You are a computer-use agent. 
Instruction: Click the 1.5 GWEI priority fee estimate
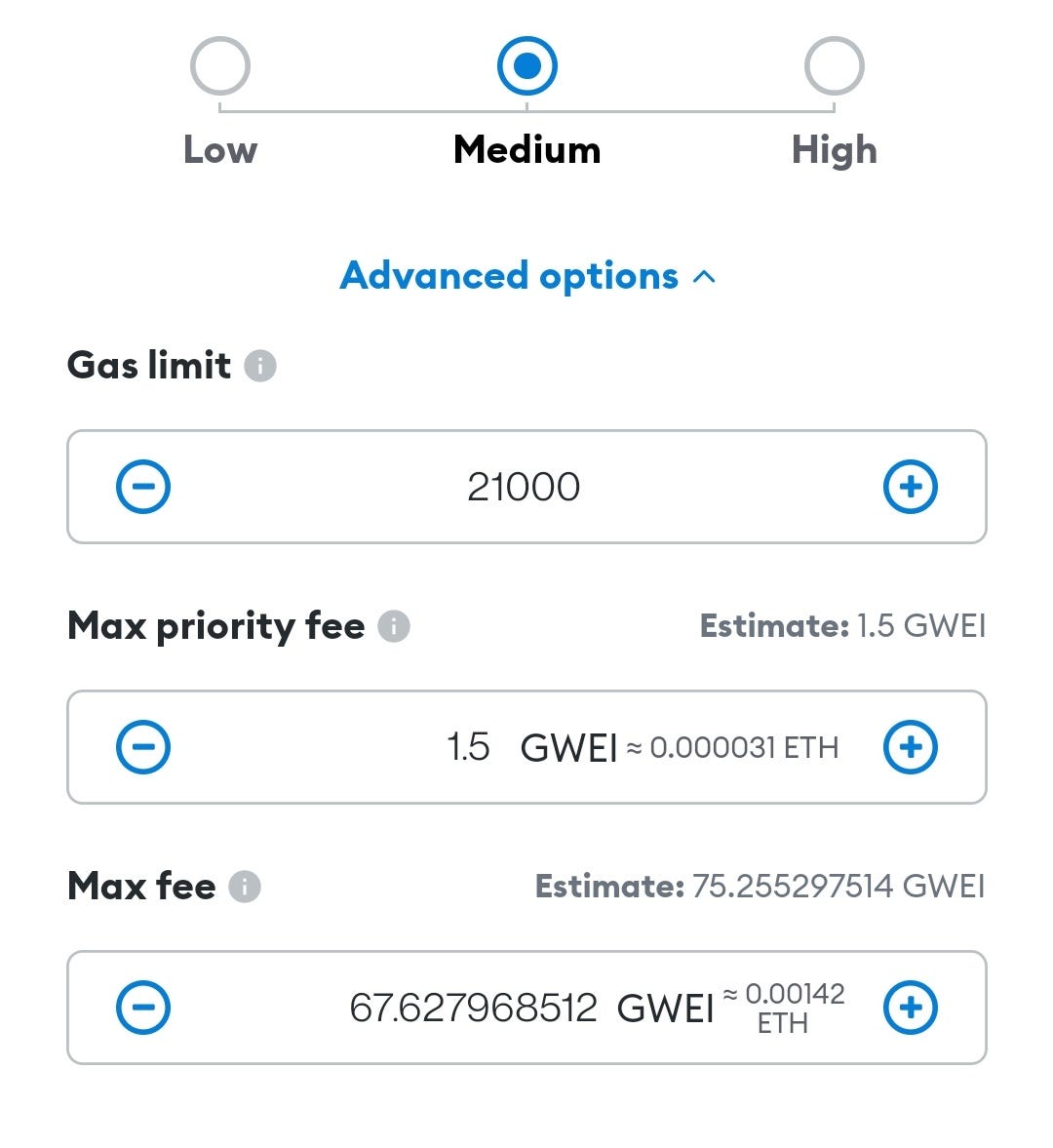[922, 627]
